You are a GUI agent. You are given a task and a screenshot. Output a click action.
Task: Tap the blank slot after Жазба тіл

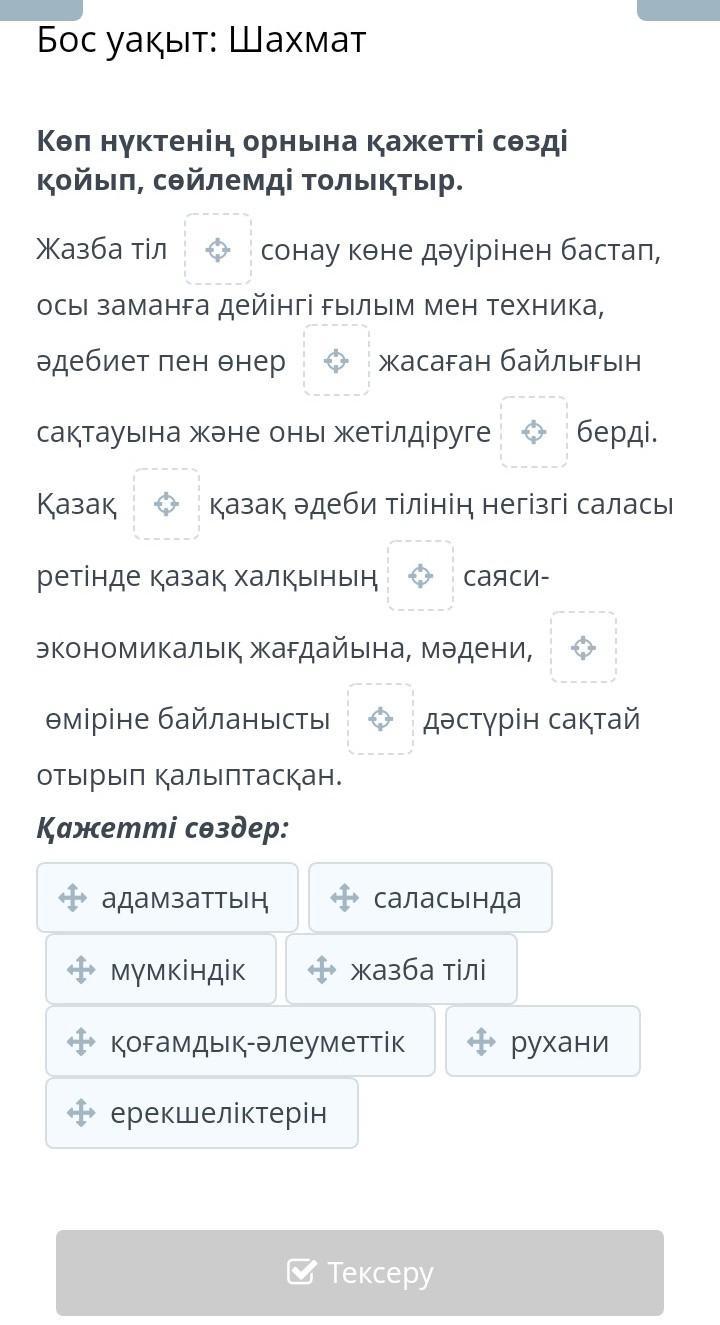(x=218, y=249)
